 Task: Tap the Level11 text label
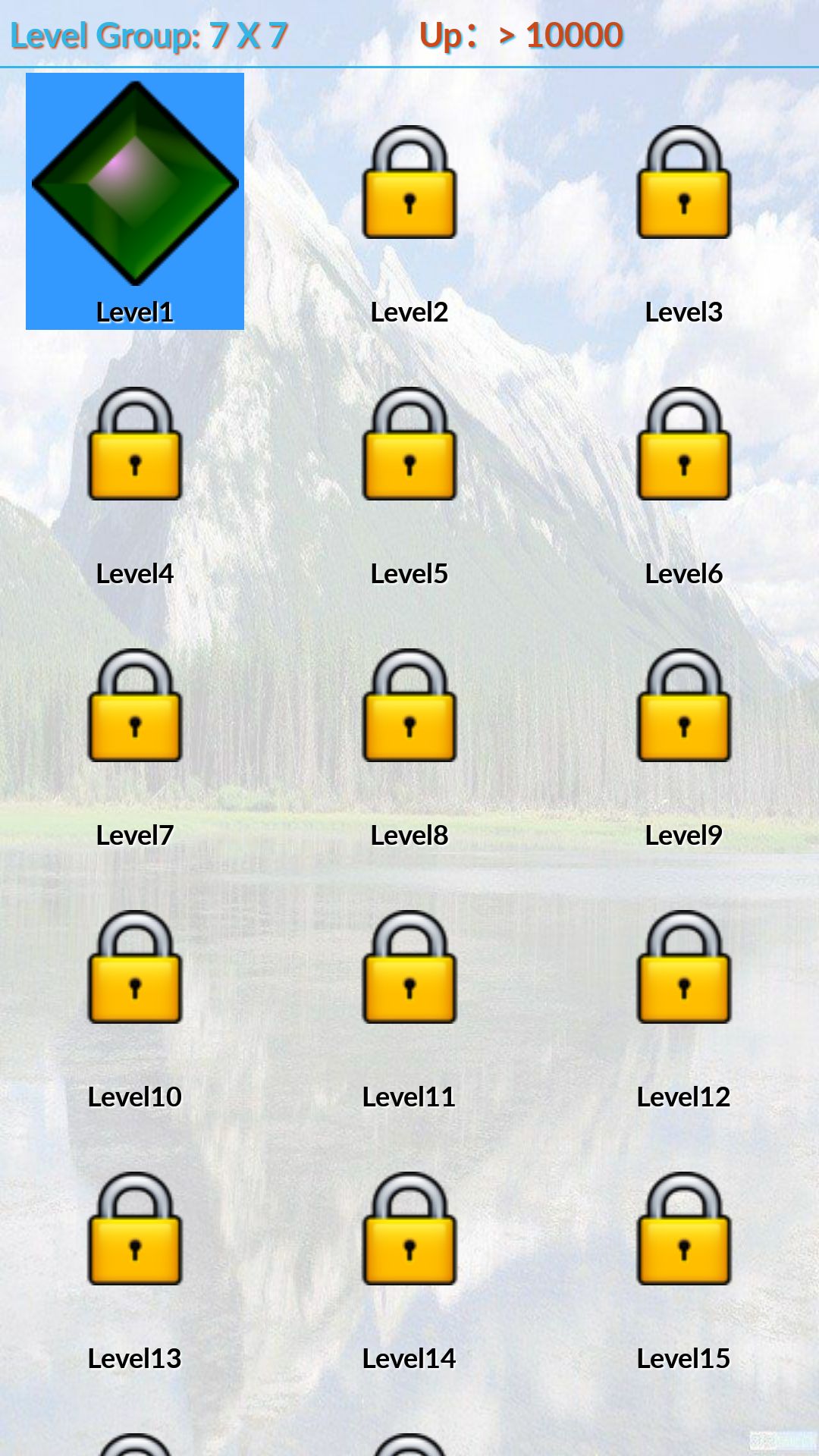click(409, 1097)
